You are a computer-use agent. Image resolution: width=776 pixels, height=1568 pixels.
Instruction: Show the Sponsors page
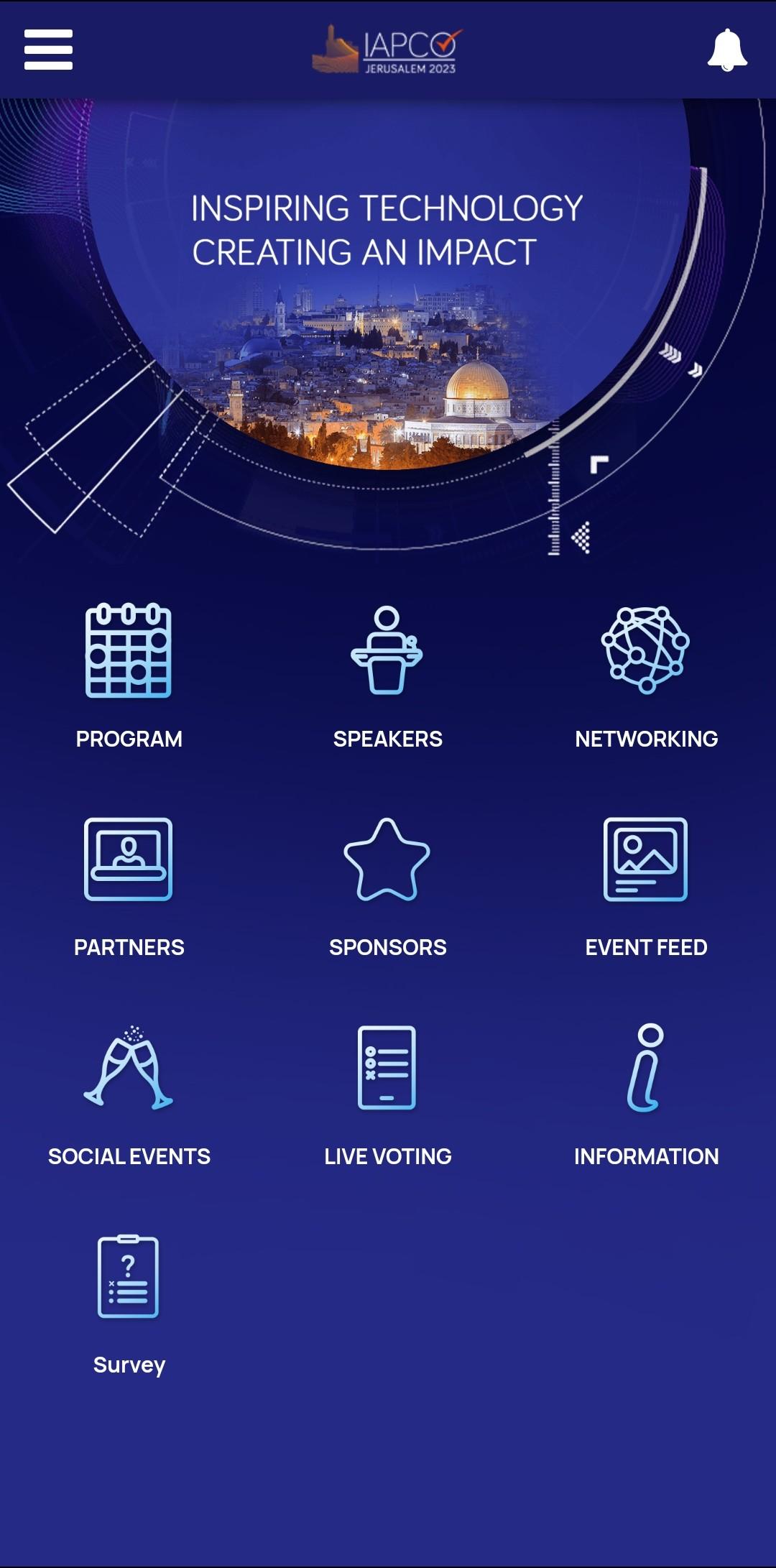(x=387, y=887)
